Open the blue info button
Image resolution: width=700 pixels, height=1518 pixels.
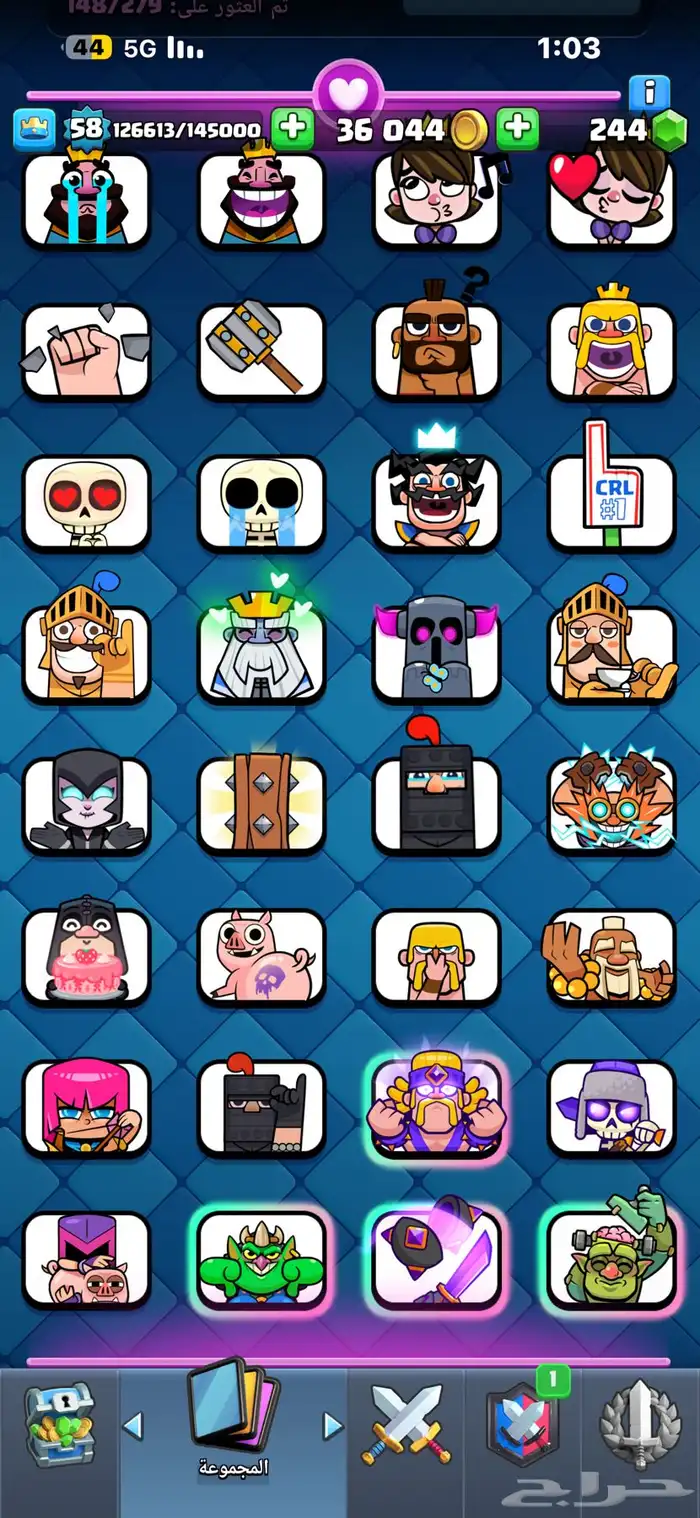tap(649, 93)
